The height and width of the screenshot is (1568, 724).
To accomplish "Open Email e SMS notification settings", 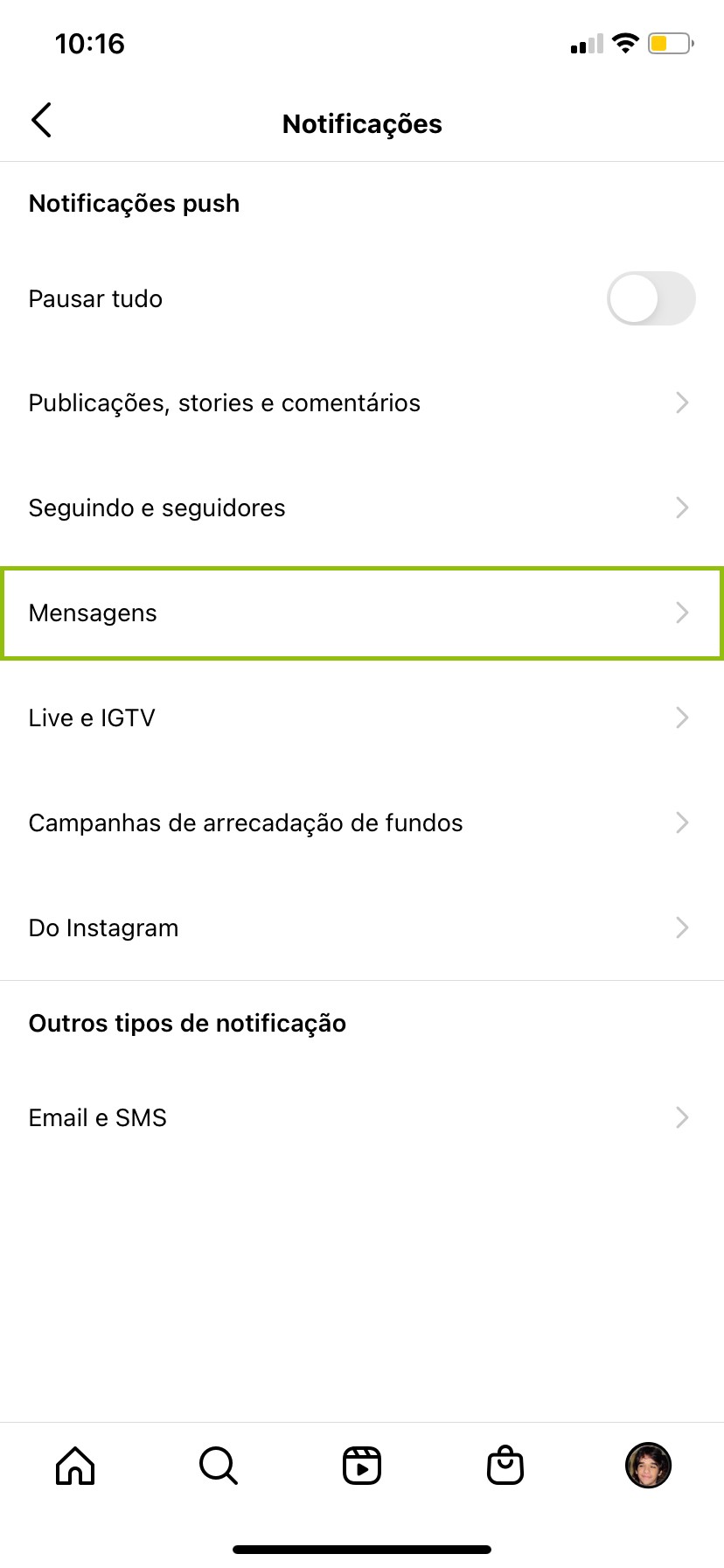I will click(x=361, y=1117).
